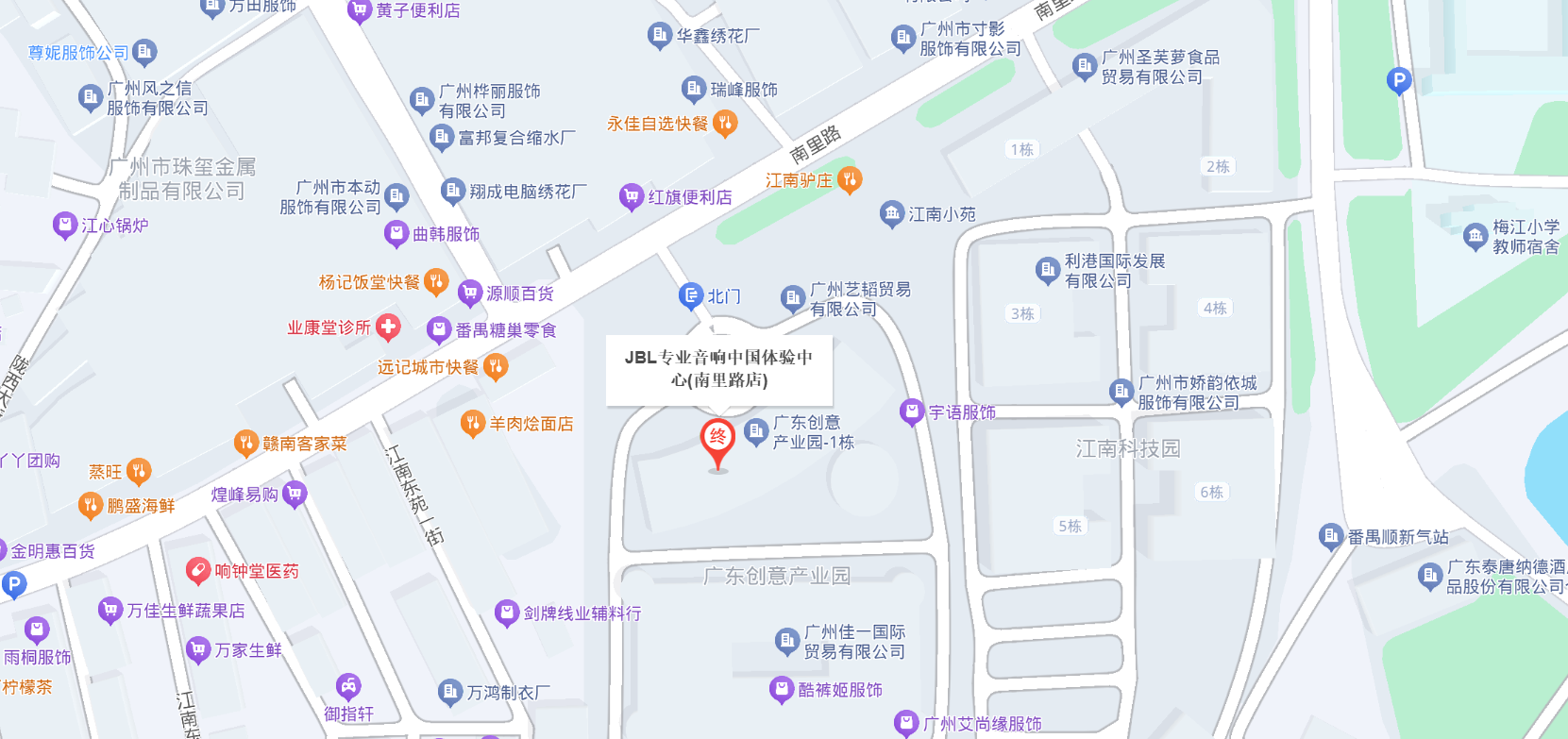Tap the red destination pin marker
The width and height of the screenshot is (1568, 739).
click(x=717, y=441)
